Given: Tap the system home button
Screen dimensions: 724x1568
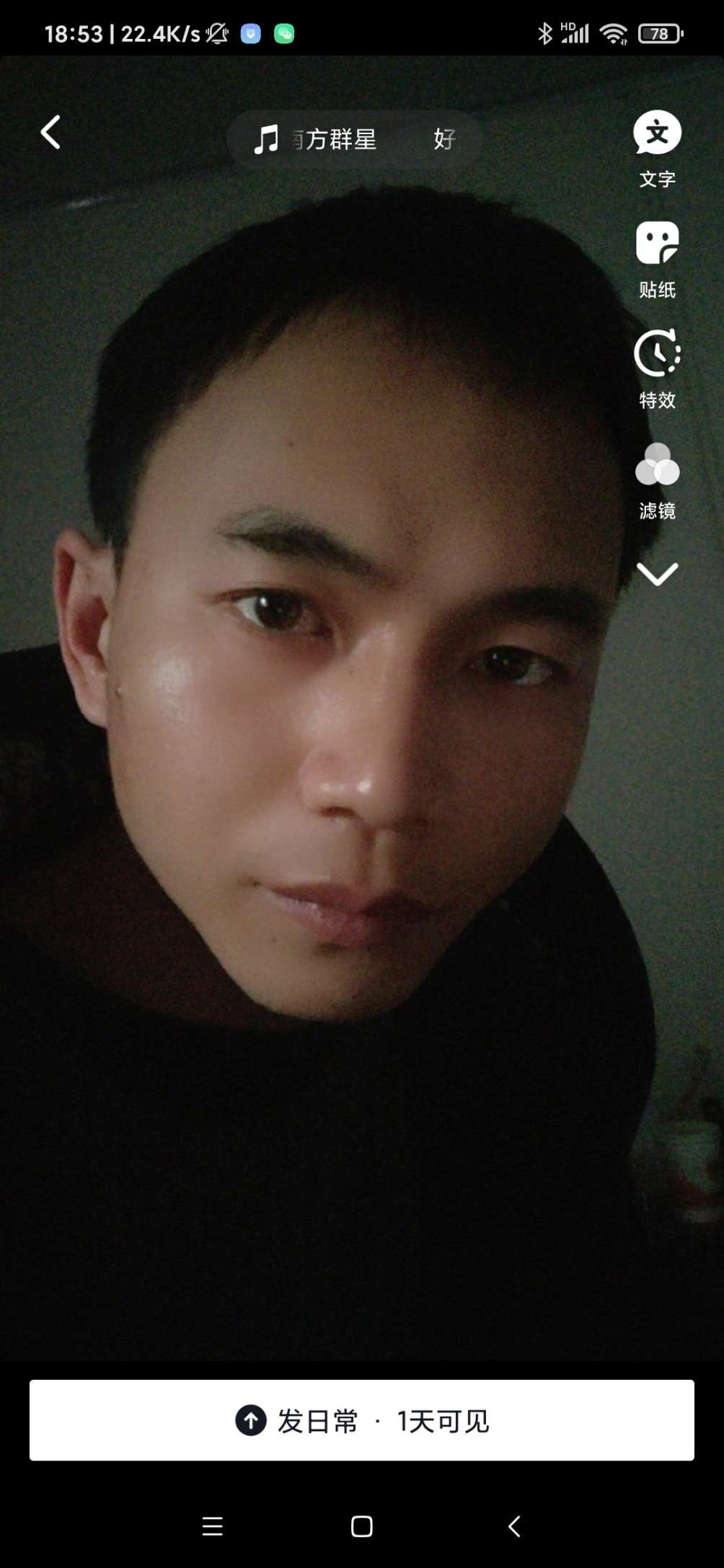Looking at the screenshot, I should click(362, 1525).
